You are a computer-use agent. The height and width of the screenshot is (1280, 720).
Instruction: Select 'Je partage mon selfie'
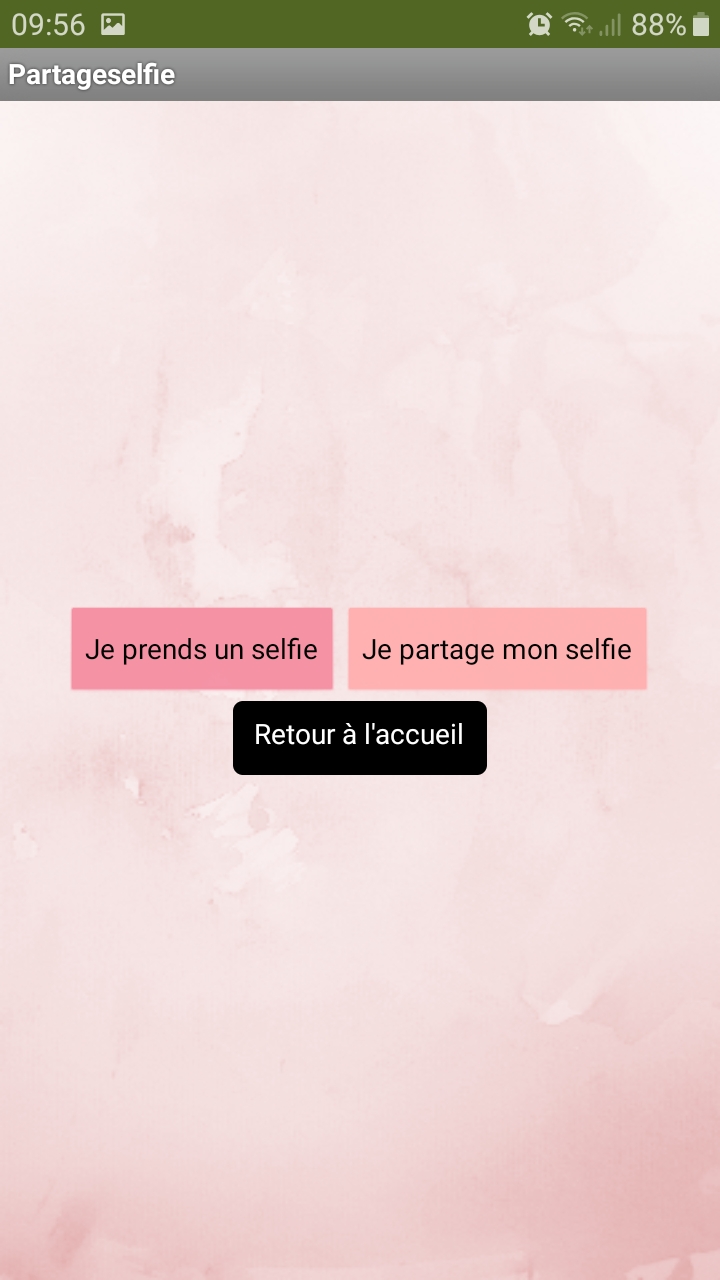coord(497,649)
